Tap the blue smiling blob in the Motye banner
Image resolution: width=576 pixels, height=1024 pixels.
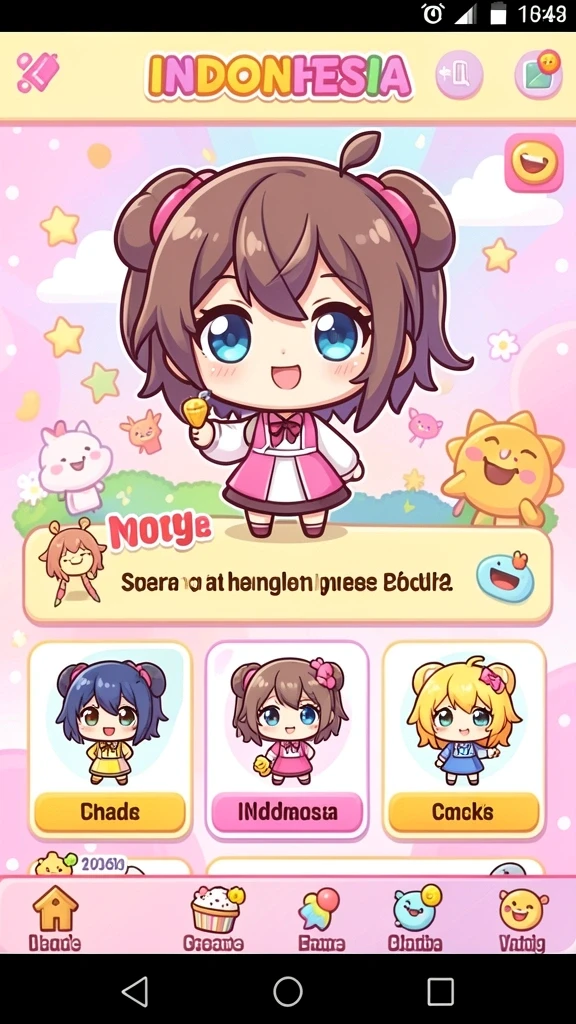505,575
